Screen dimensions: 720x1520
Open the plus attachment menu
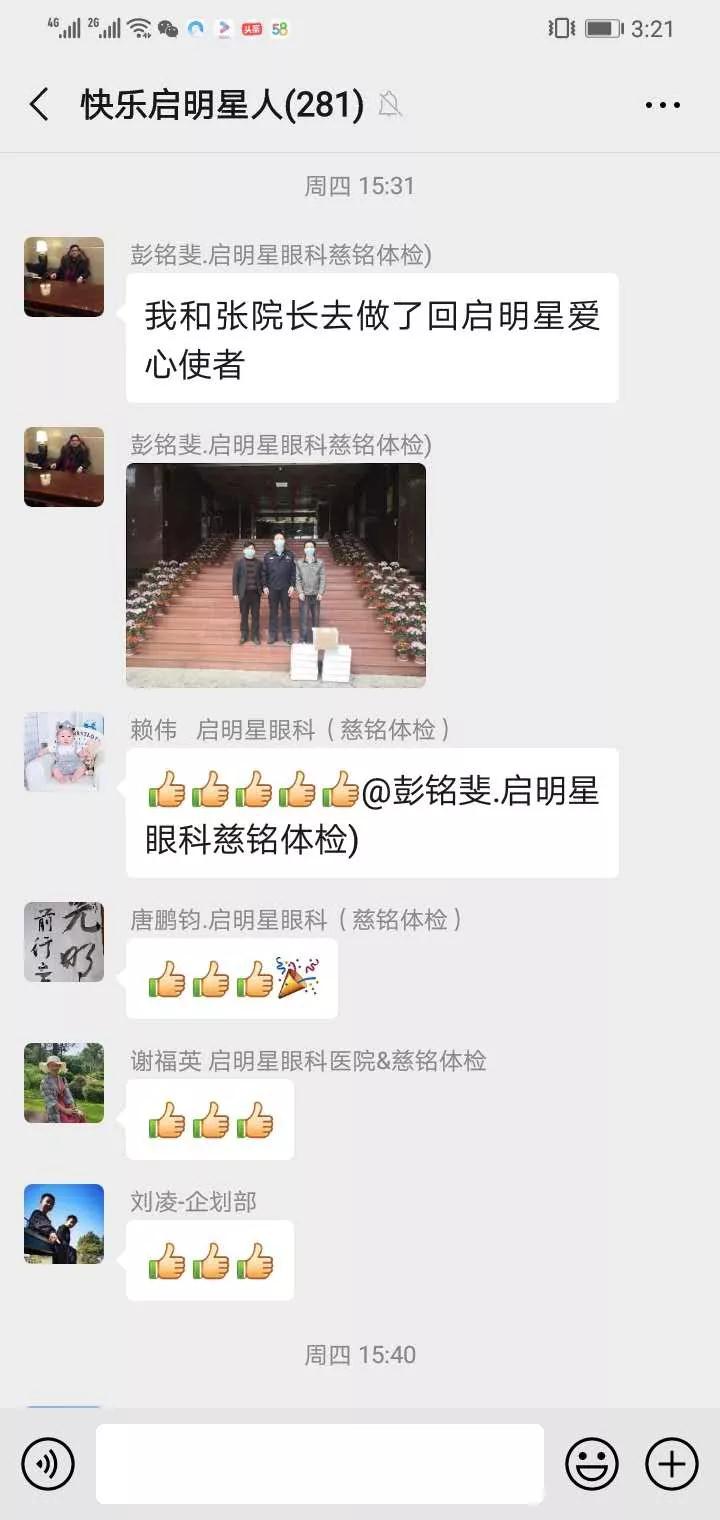coord(671,1464)
